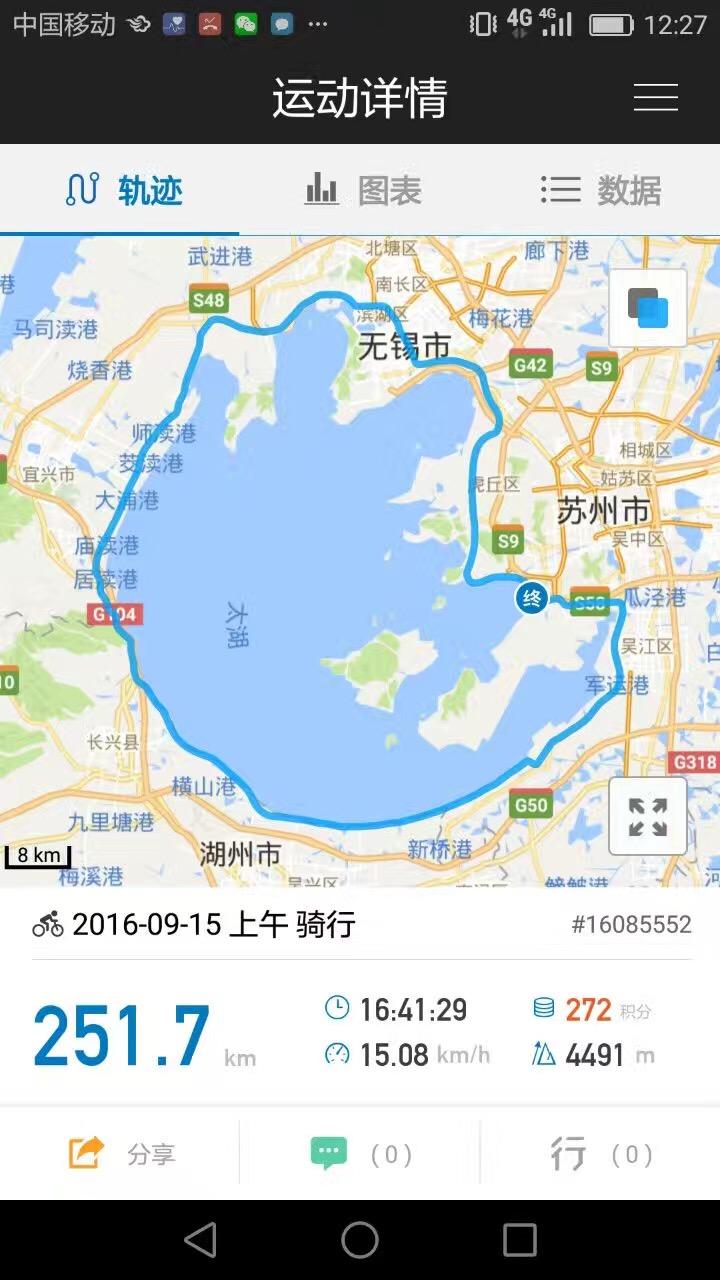Open the comments for this ride

pyautogui.click(x=360, y=1154)
